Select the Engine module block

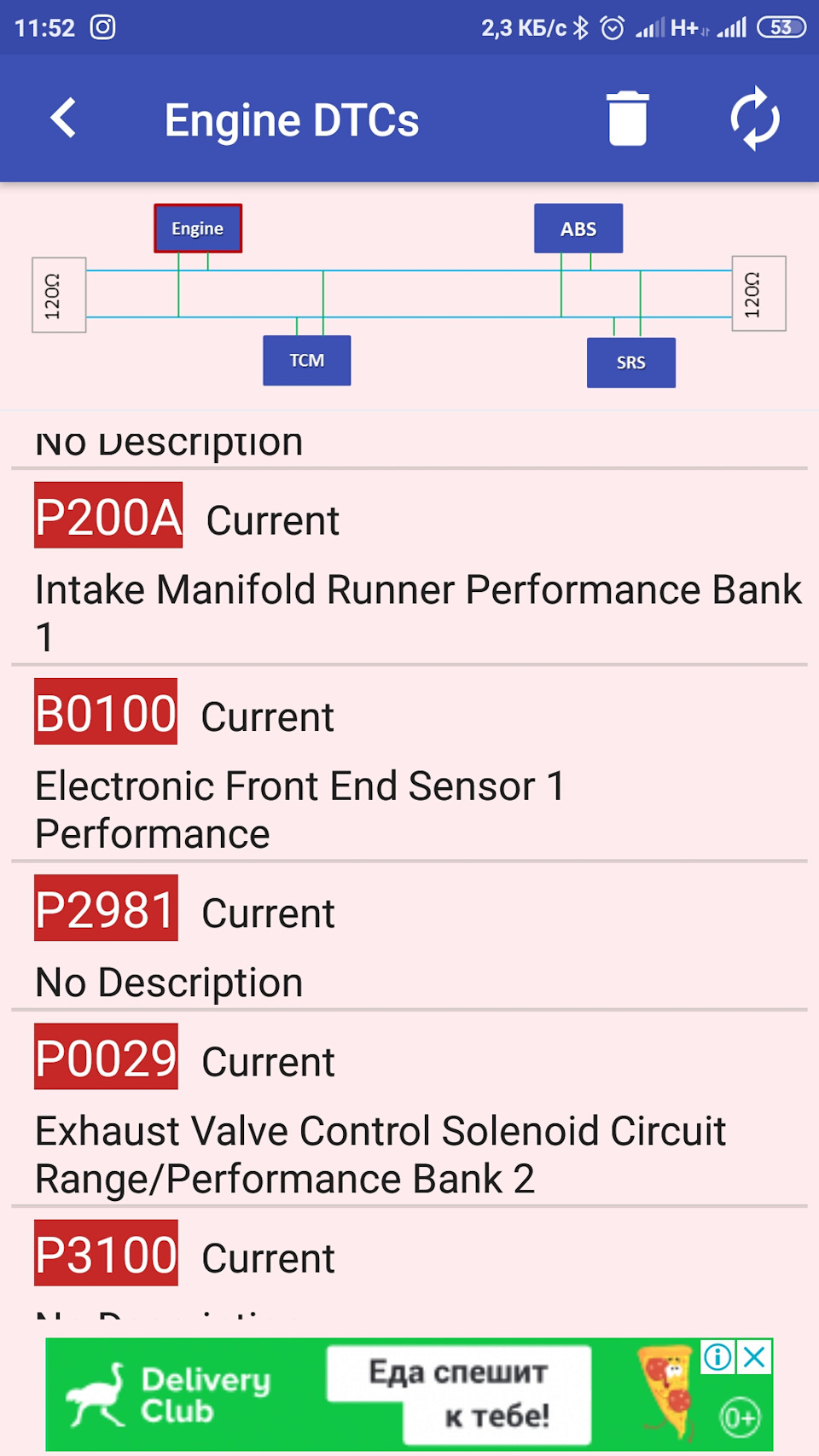[198, 229]
